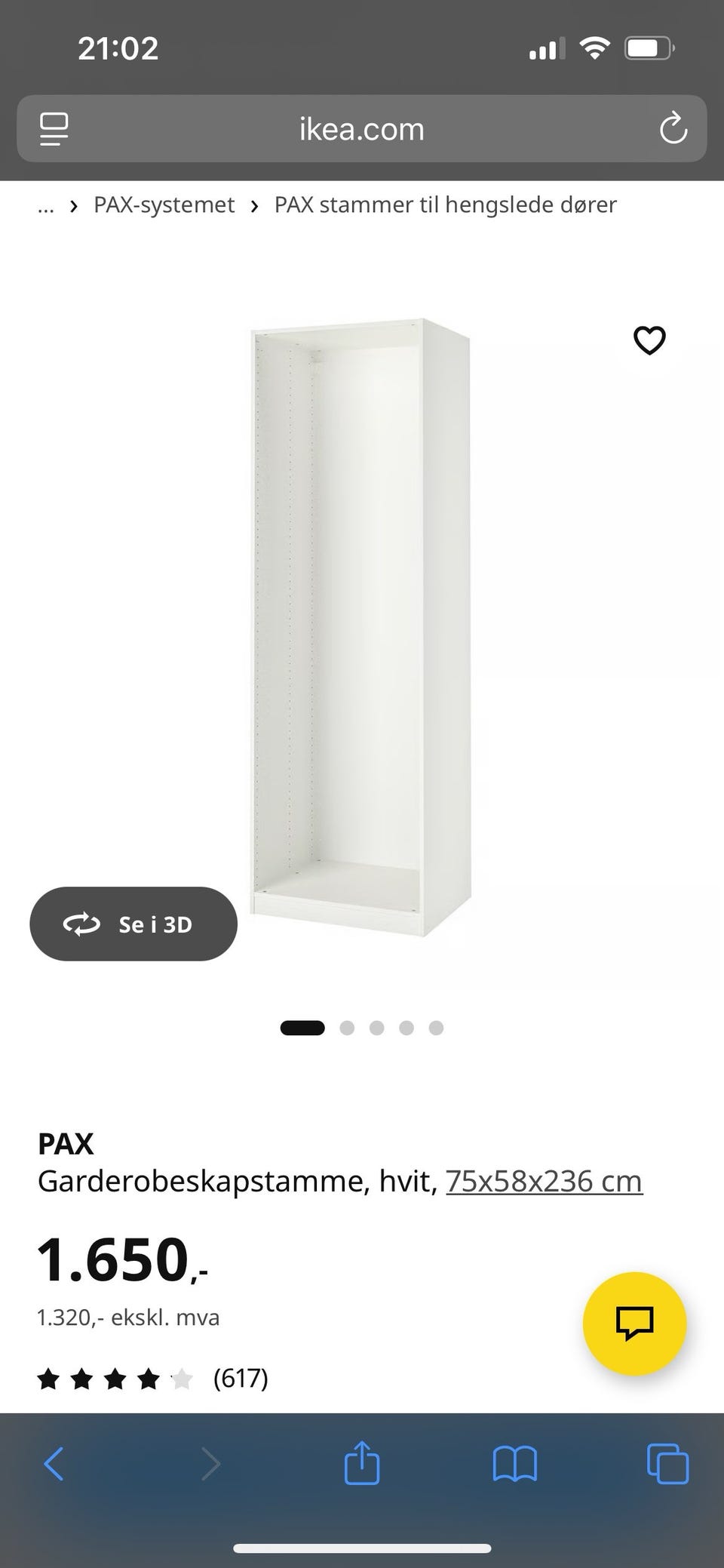This screenshot has width=724, height=1568.
Task: Go to PAX-systemet breadcrumb
Action: pyautogui.click(x=164, y=204)
